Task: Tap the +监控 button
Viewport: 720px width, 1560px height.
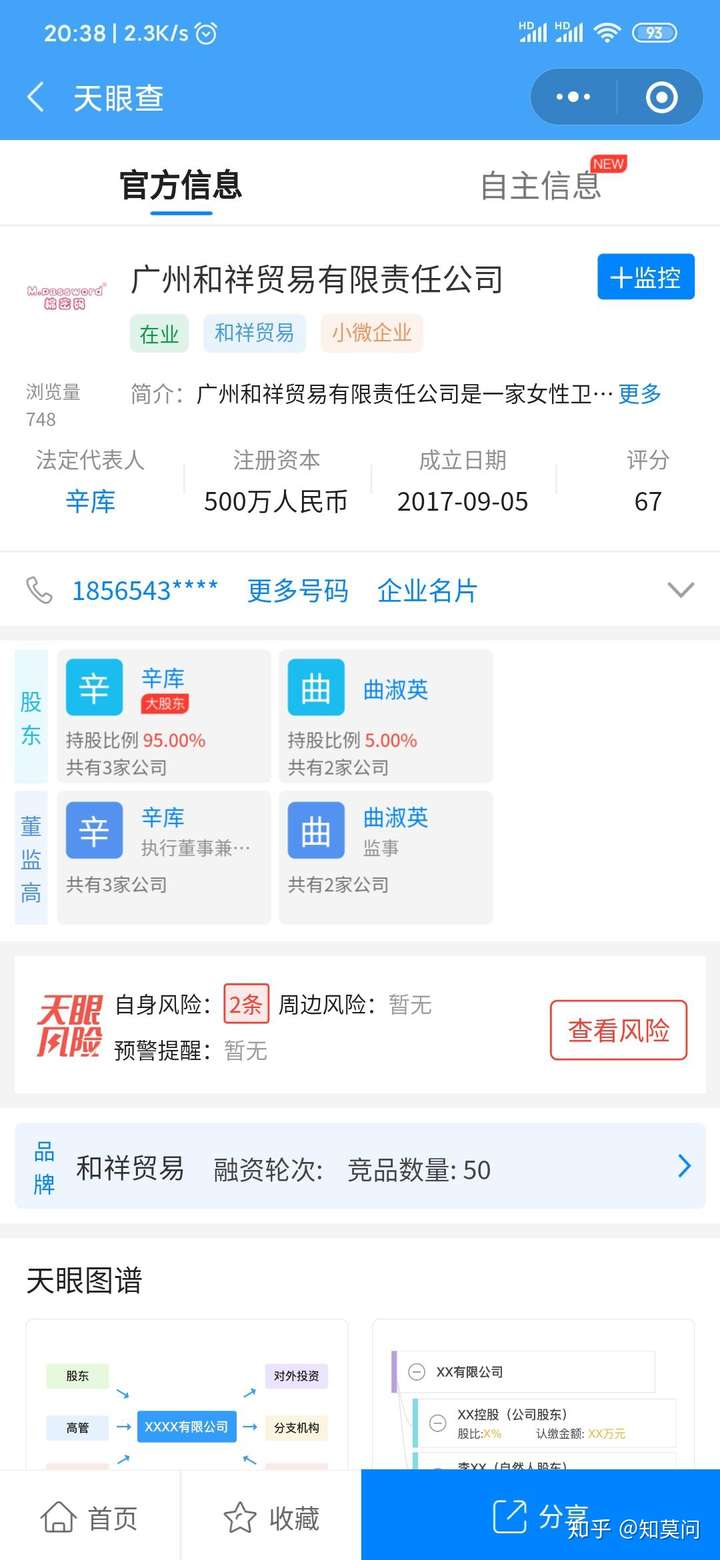Action: click(x=645, y=277)
